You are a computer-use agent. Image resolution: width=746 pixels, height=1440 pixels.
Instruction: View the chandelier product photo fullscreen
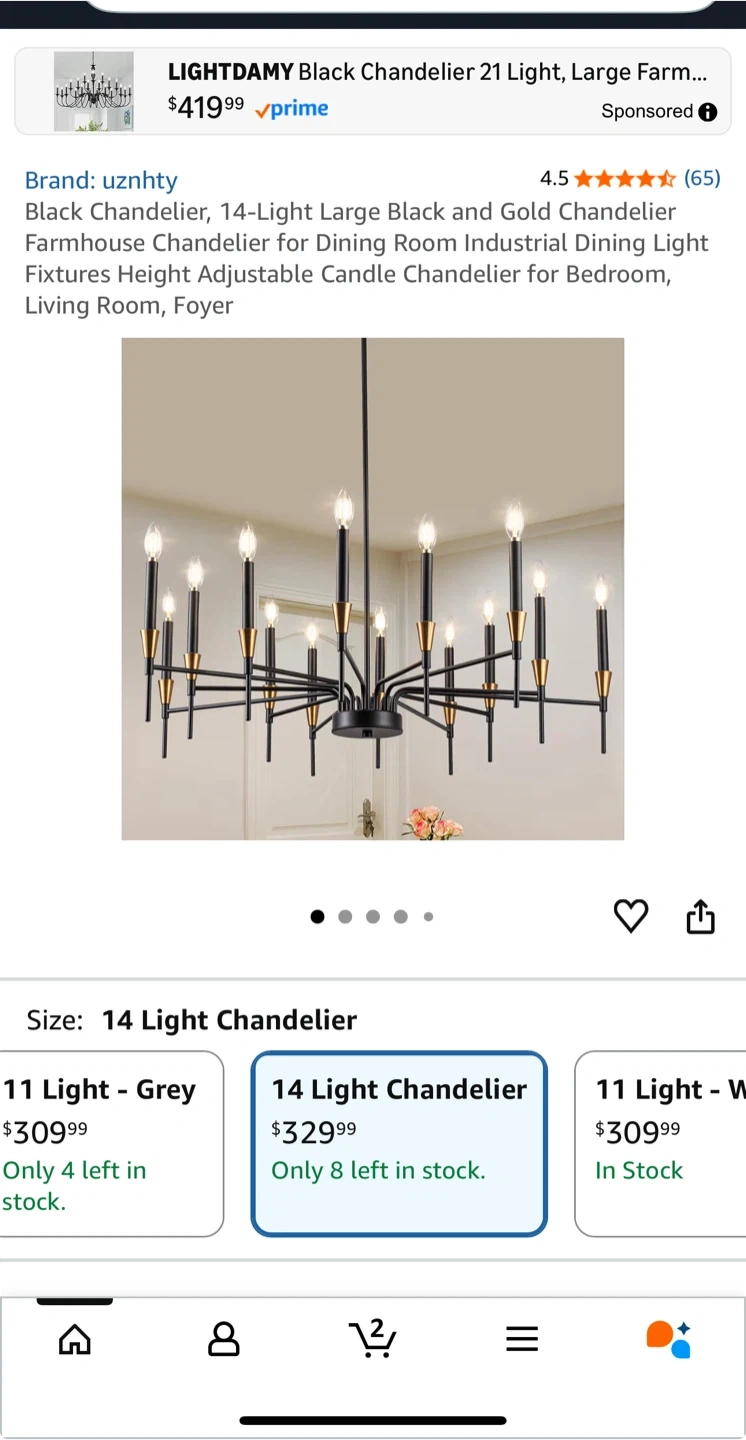pyautogui.click(x=373, y=589)
